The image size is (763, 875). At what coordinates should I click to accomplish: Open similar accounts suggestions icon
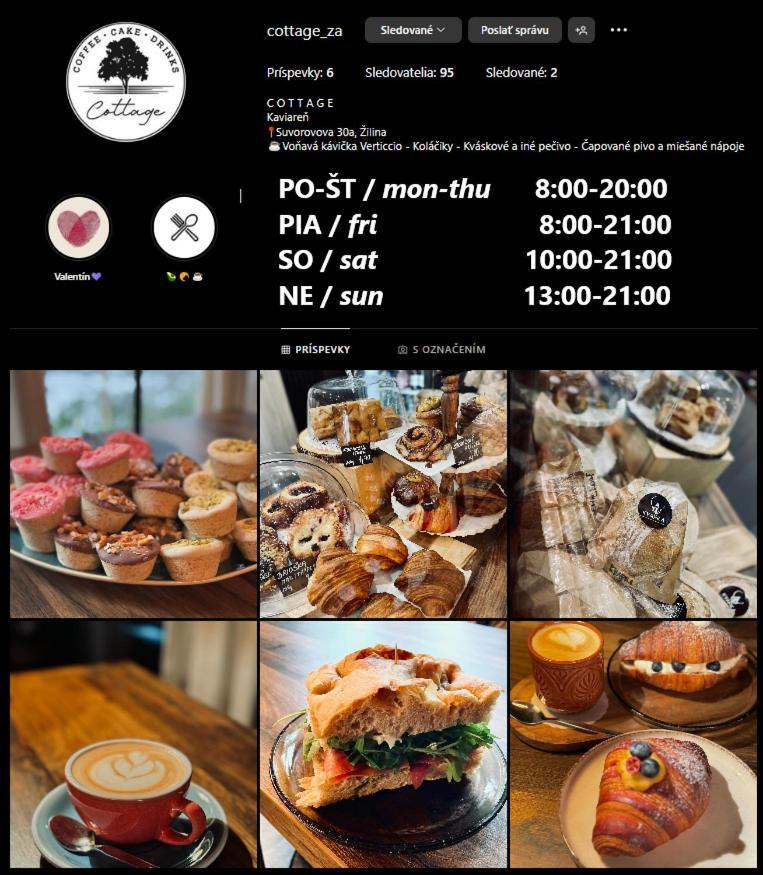click(581, 30)
